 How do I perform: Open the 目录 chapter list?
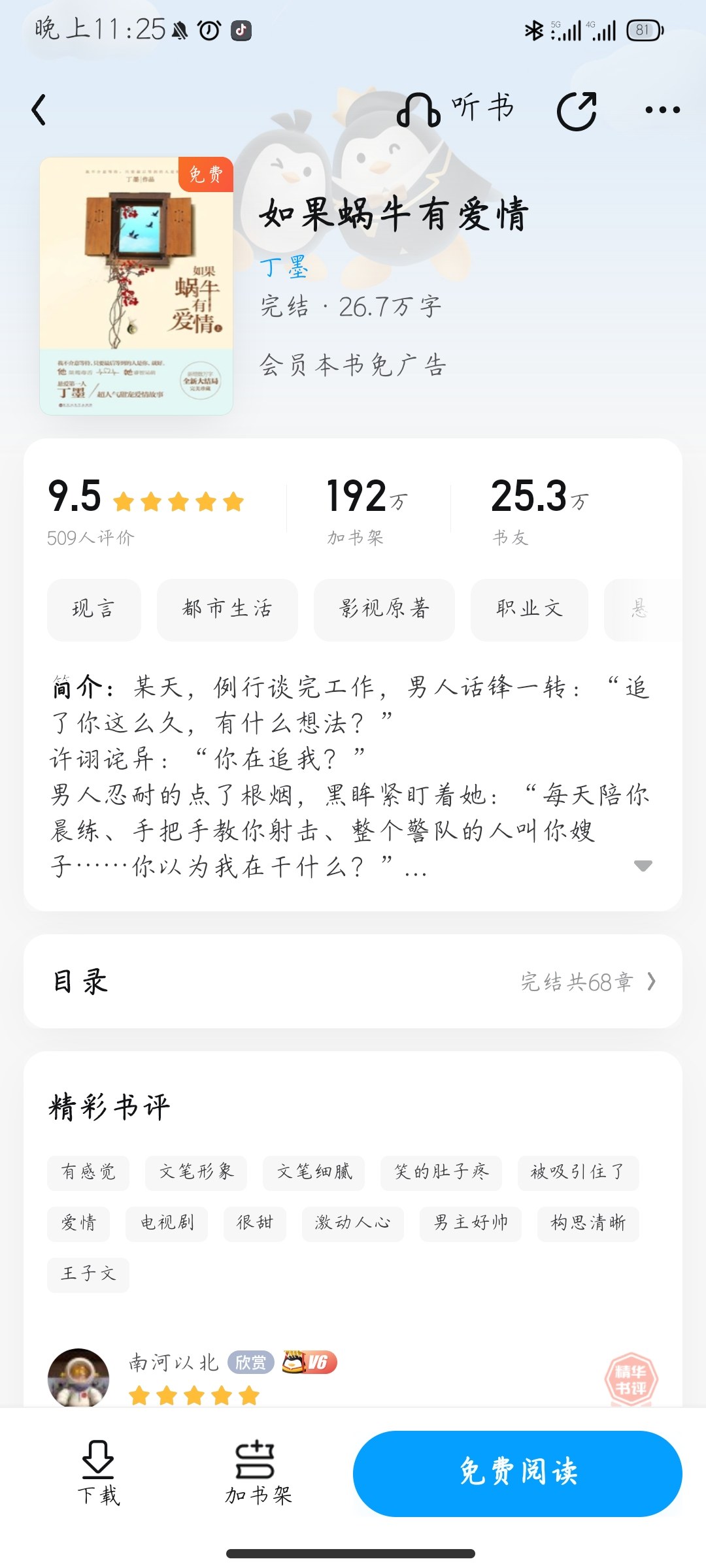[353, 981]
